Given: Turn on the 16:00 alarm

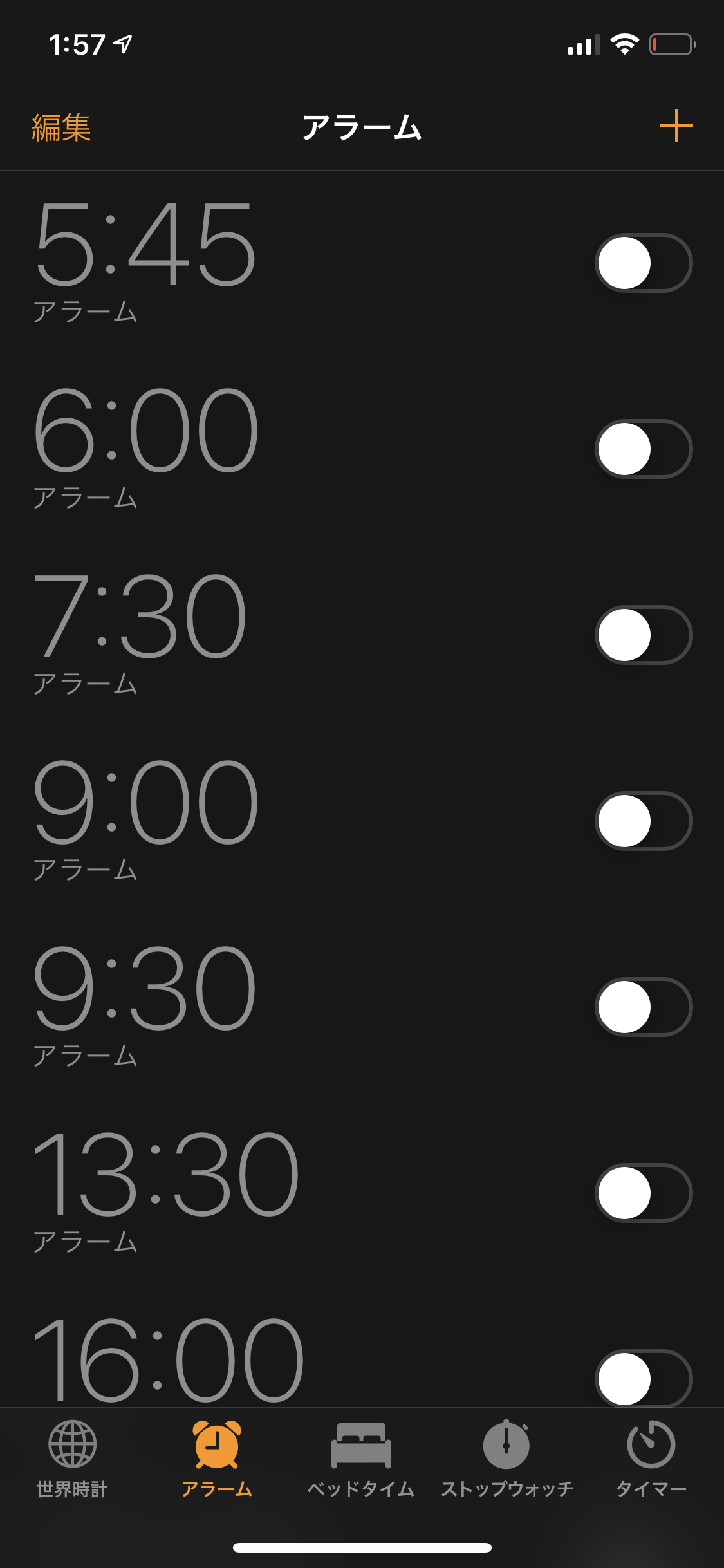Looking at the screenshot, I should pos(644,1379).
